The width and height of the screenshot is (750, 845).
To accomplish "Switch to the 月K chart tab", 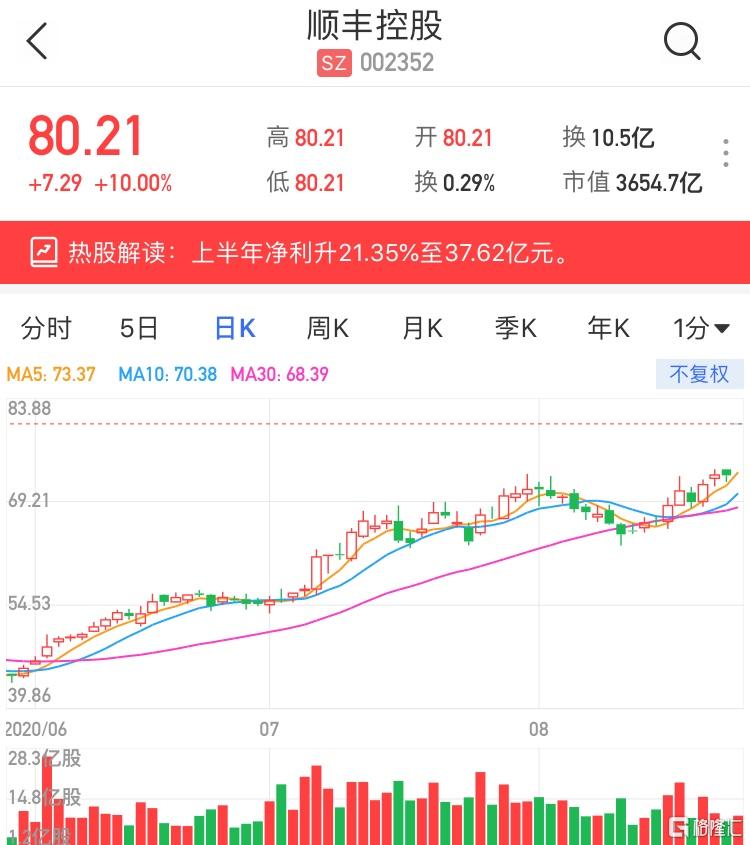I will click(x=422, y=328).
